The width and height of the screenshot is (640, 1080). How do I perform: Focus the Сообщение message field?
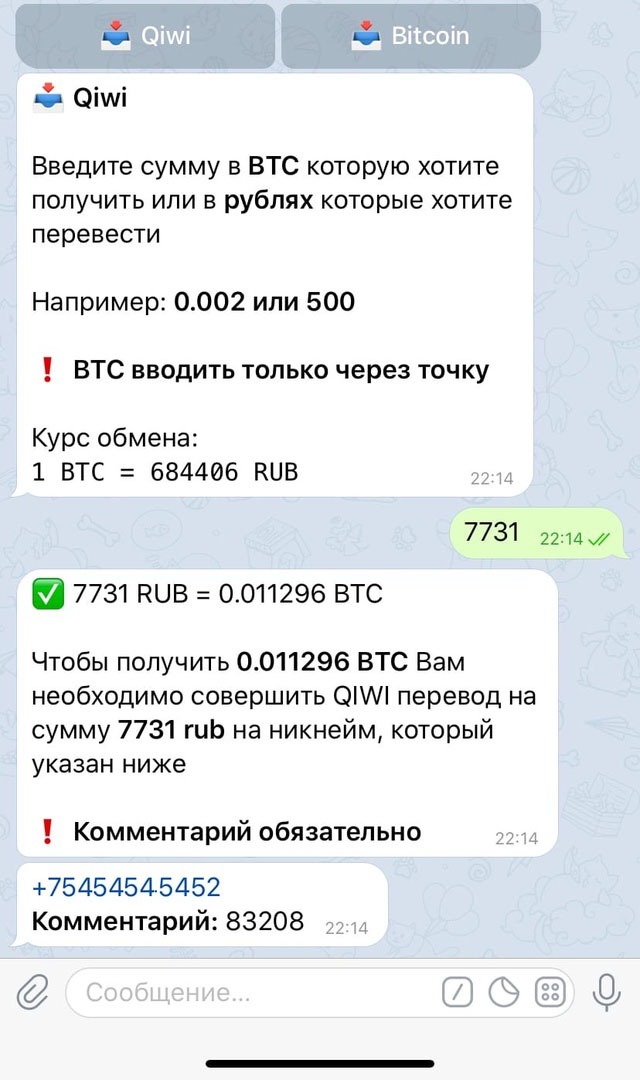point(250,993)
